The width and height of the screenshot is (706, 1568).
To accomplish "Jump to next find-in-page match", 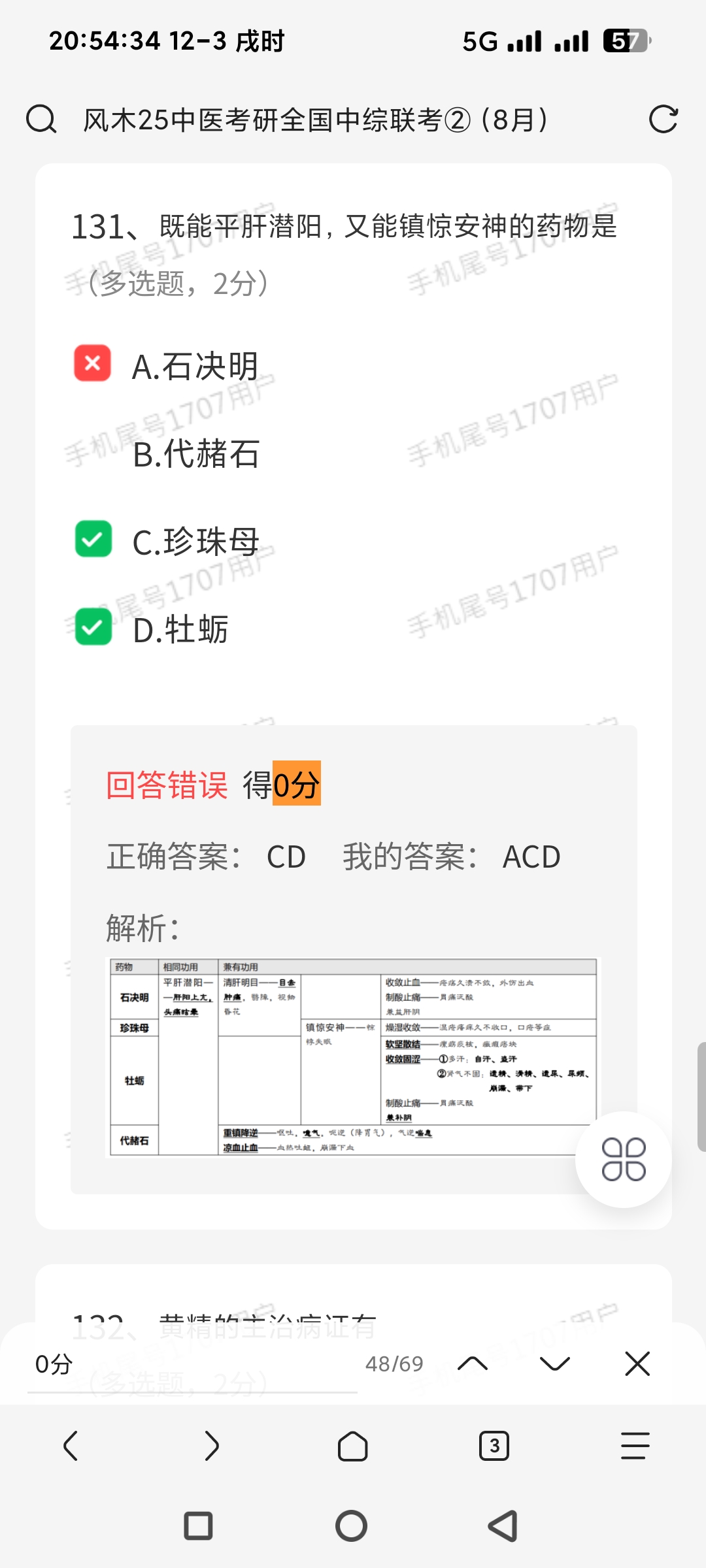I will click(555, 1364).
